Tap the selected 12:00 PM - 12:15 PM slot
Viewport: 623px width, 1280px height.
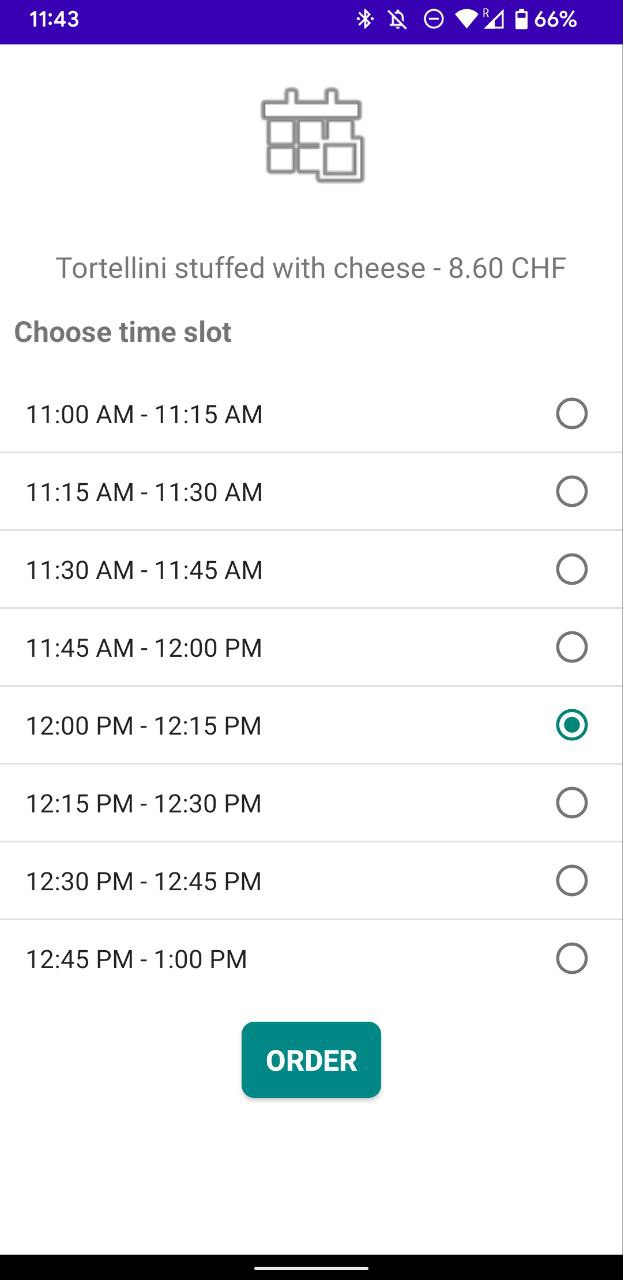tap(571, 726)
